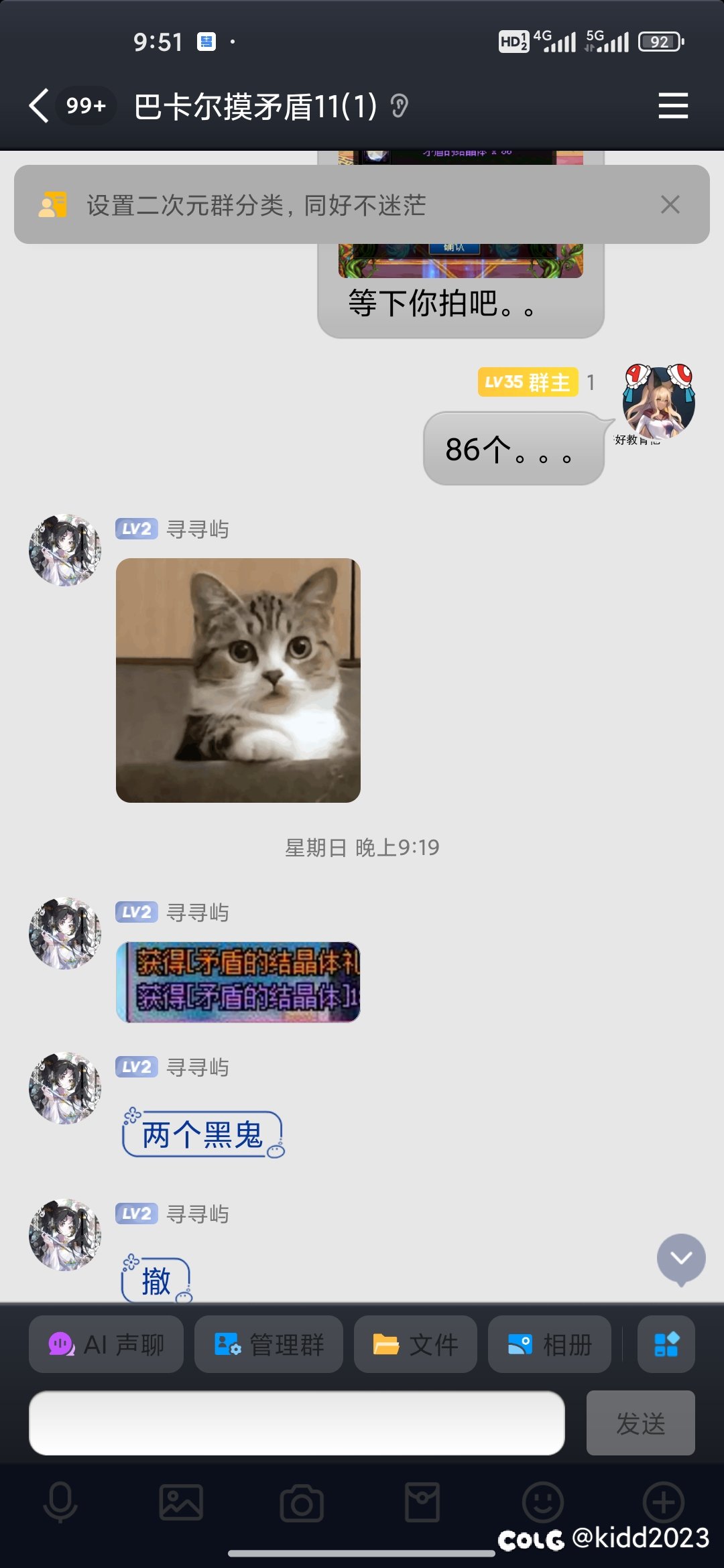The image size is (724, 1568).
Task: Open AI 声聊
Action: tap(106, 1344)
